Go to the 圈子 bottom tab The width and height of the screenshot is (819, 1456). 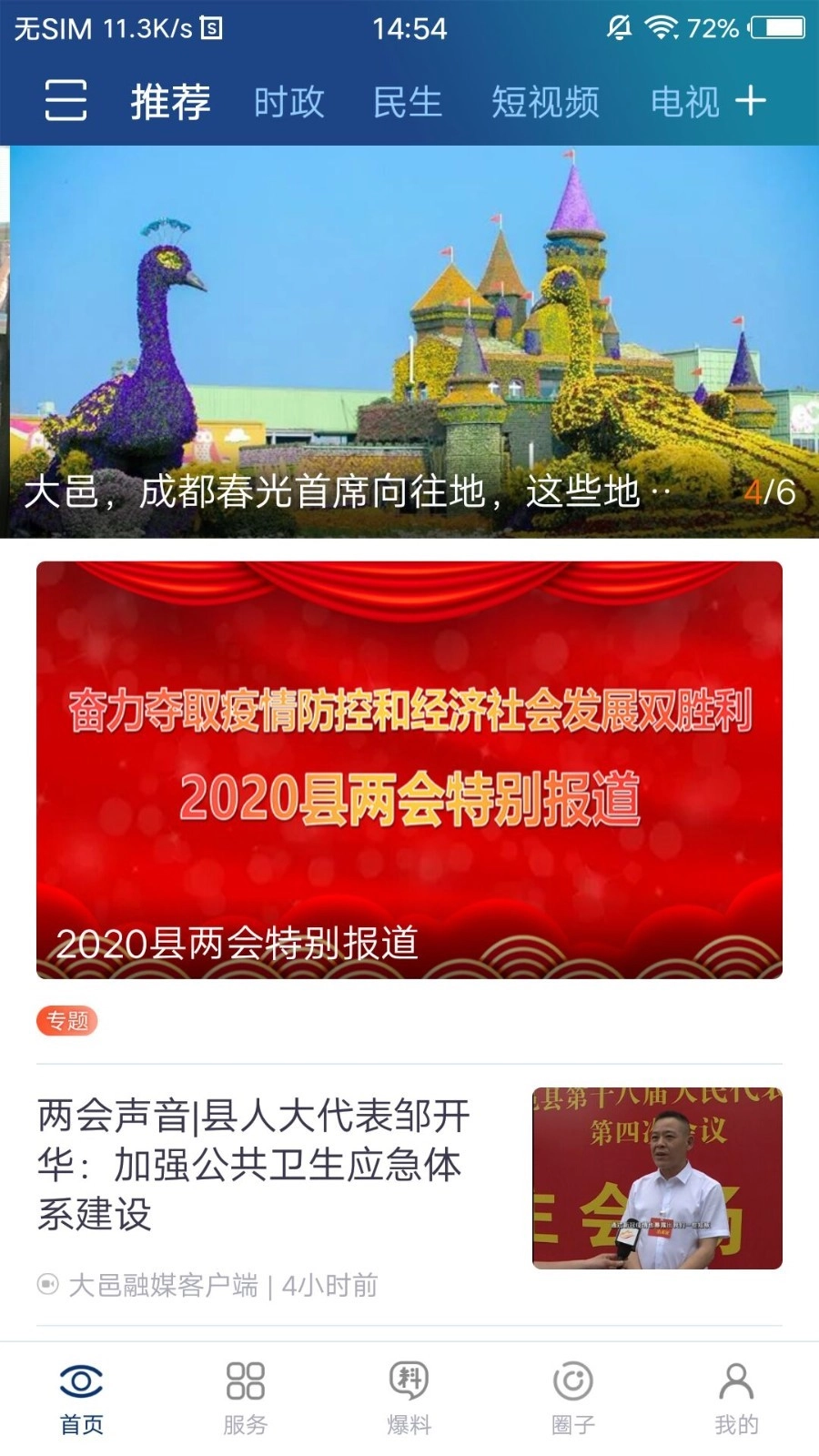tap(573, 1399)
